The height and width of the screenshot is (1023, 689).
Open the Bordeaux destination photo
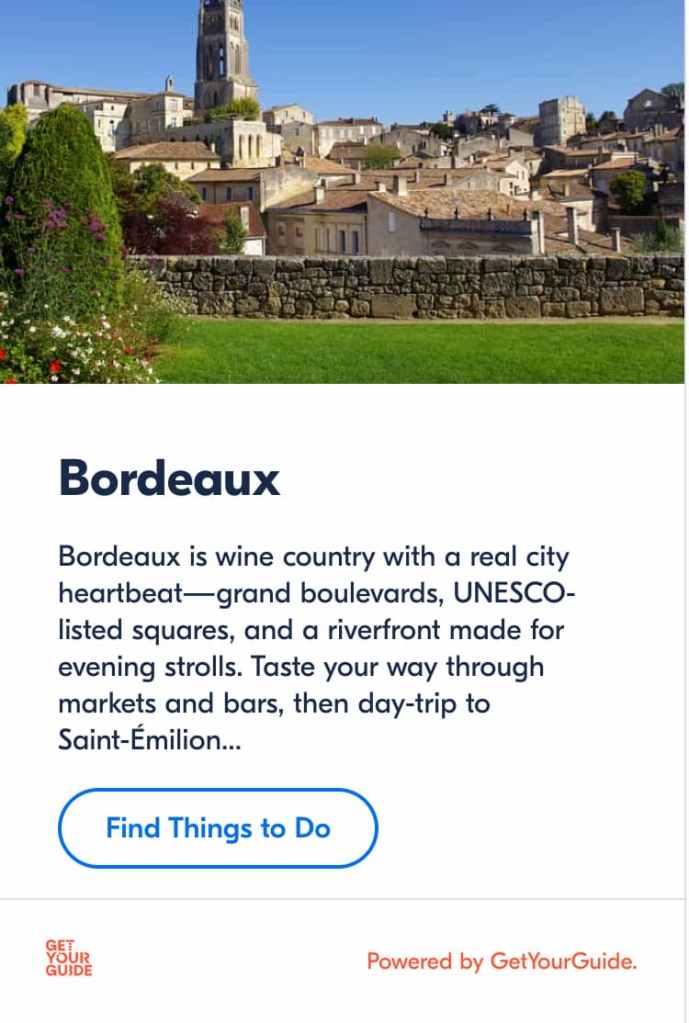(x=343, y=191)
